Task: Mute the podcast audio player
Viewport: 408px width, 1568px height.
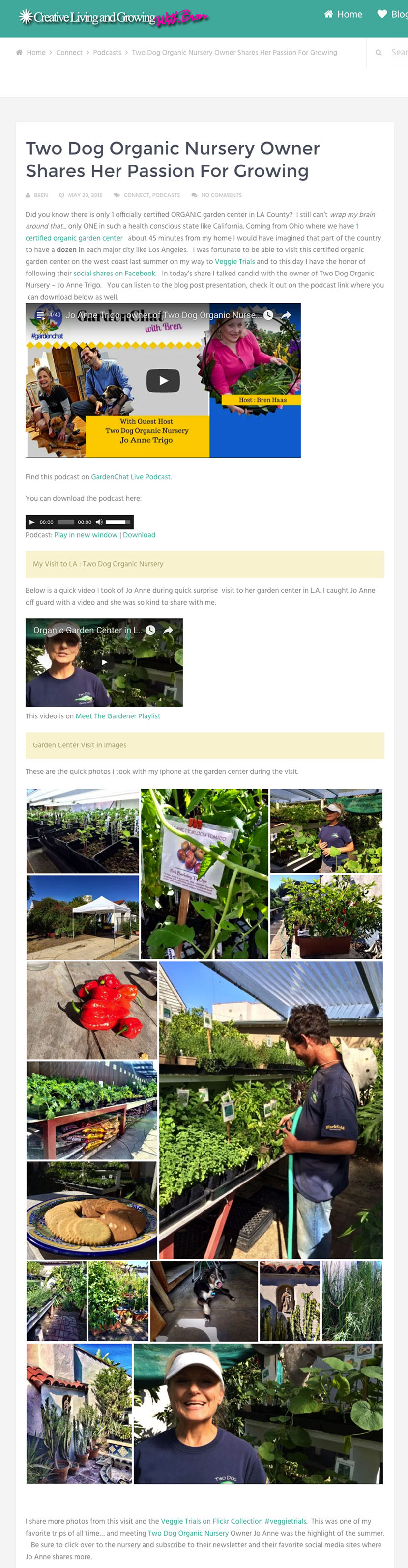Action: click(x=99, y=522)
